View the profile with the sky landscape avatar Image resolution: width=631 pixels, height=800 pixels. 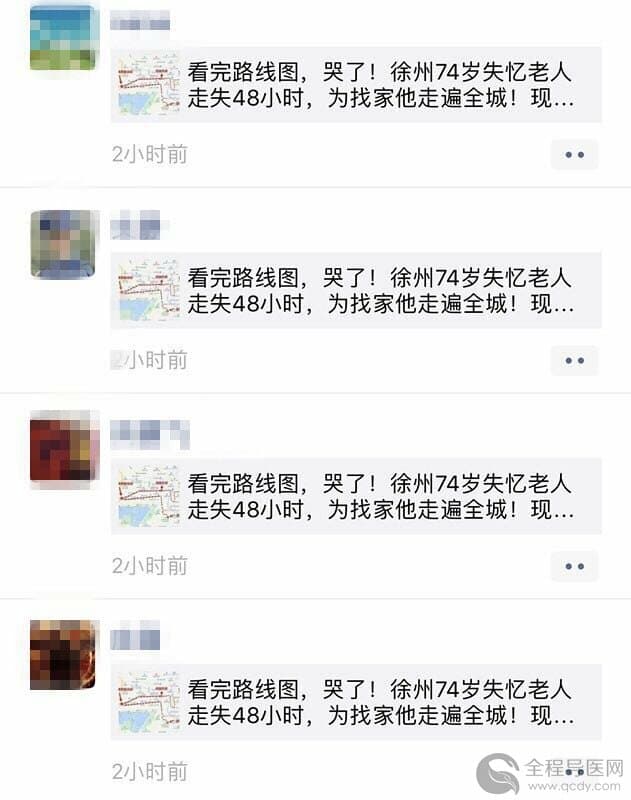click(63, 37)
